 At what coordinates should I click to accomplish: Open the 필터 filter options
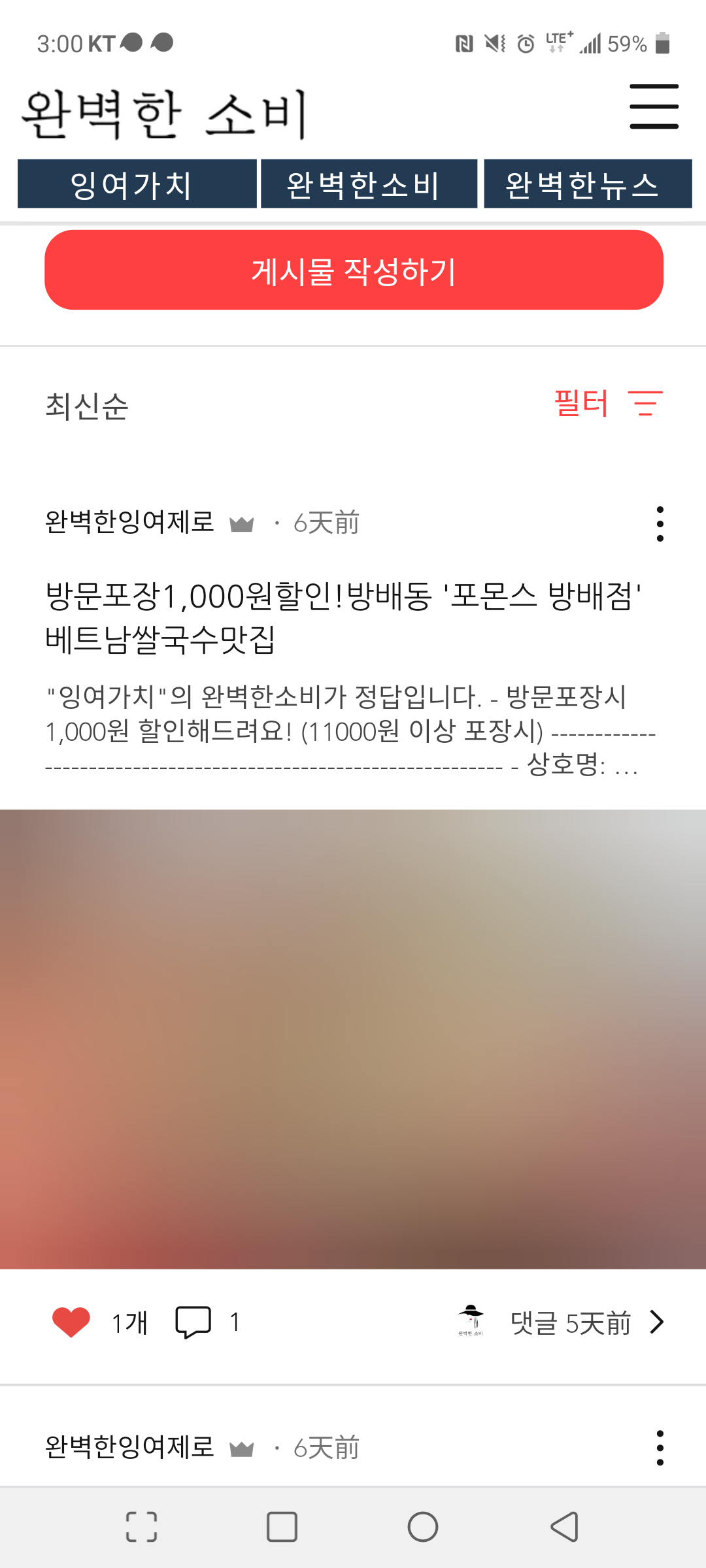tap(608, 403)
